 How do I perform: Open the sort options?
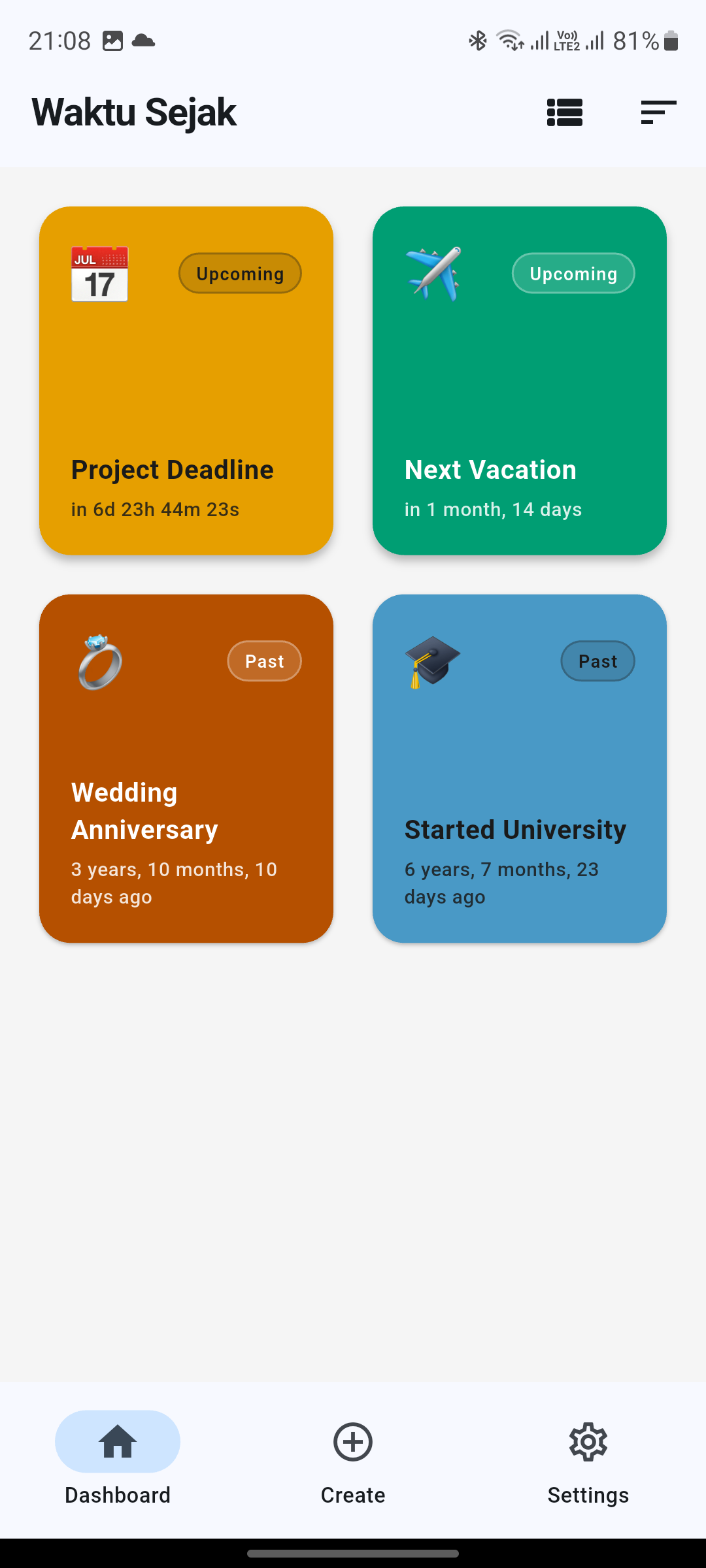click(658, 112)
